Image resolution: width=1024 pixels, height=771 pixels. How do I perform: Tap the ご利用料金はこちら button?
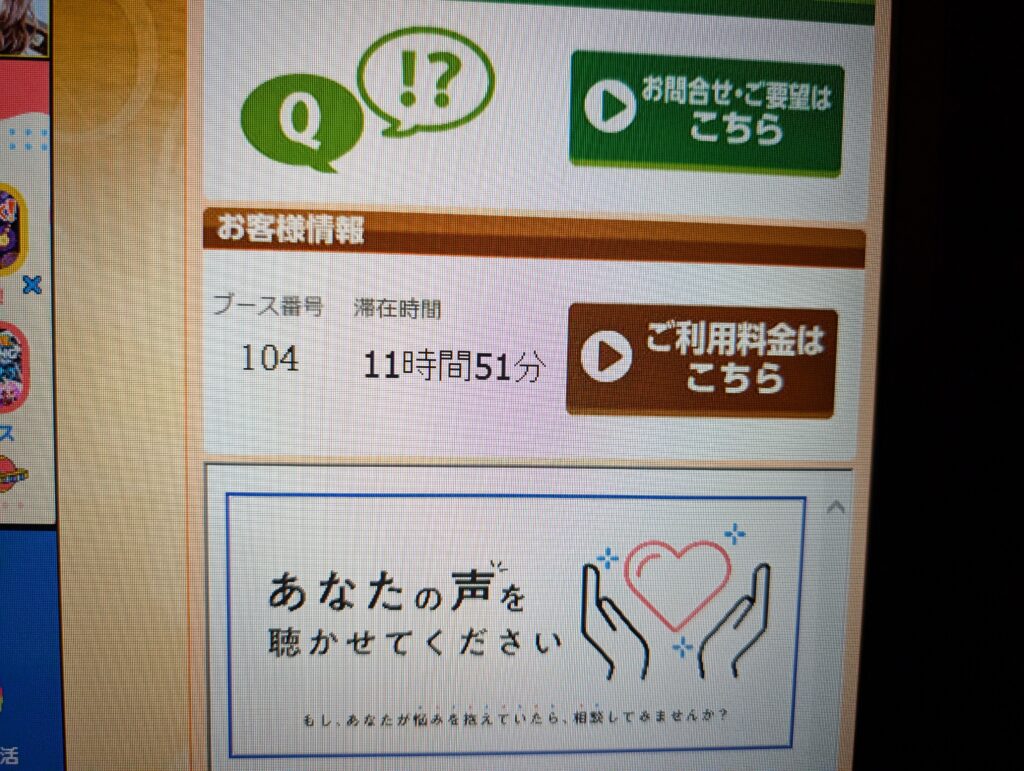(701, 358)
